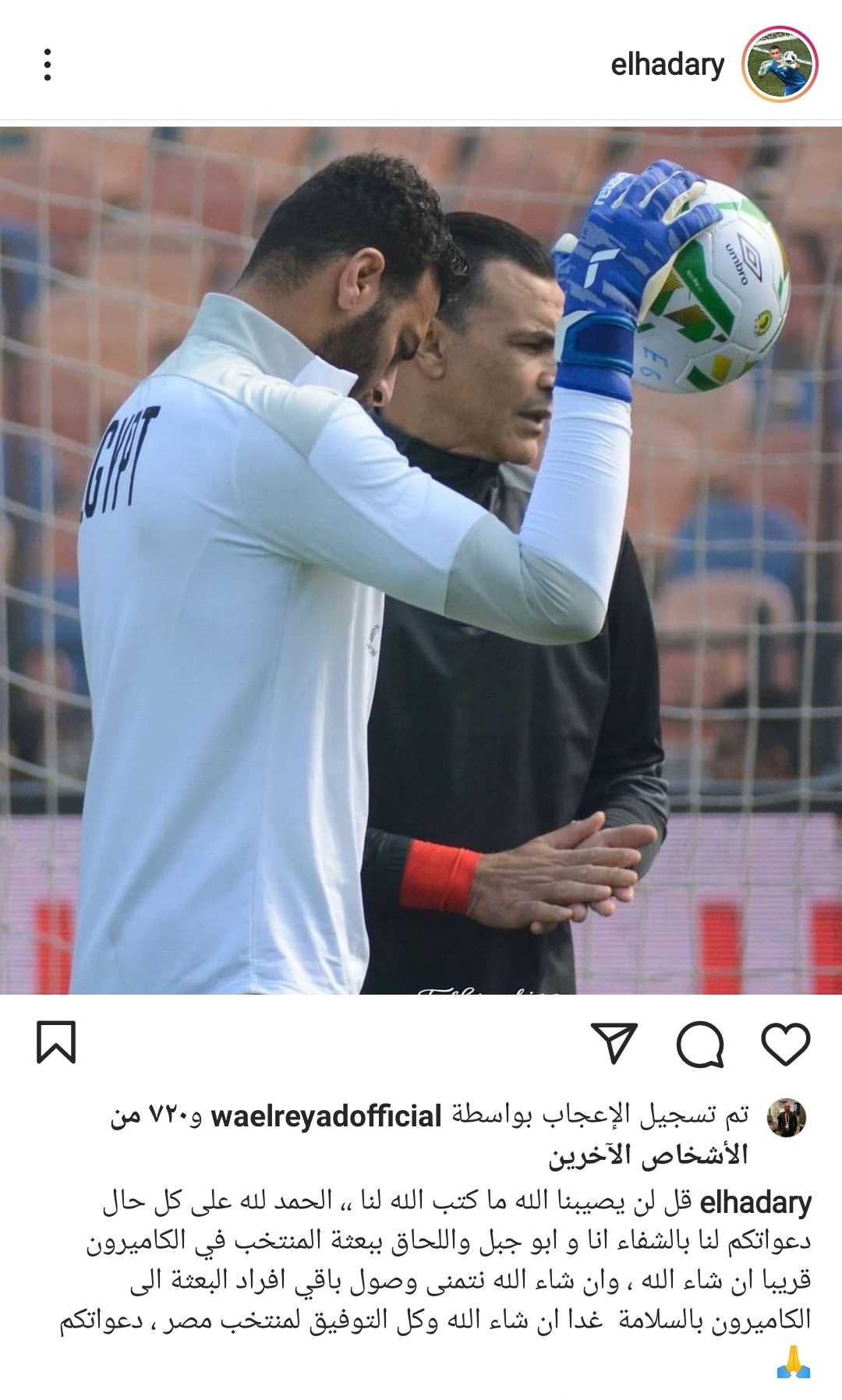Share the post via paper plane icon
Image resolution: width=842 pixels, height=1400 pixels.
coord(614,1044)
